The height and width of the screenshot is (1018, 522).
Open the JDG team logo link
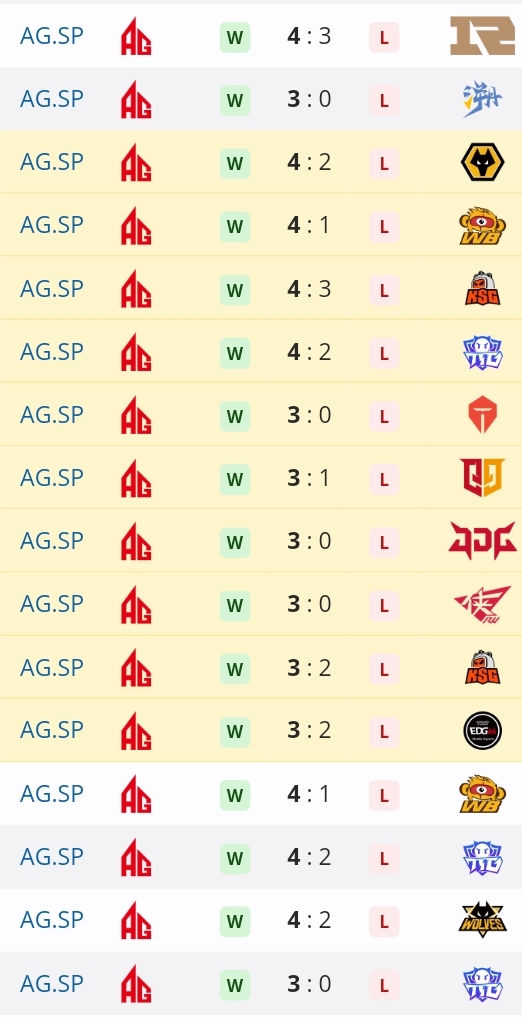click(482, 540)
